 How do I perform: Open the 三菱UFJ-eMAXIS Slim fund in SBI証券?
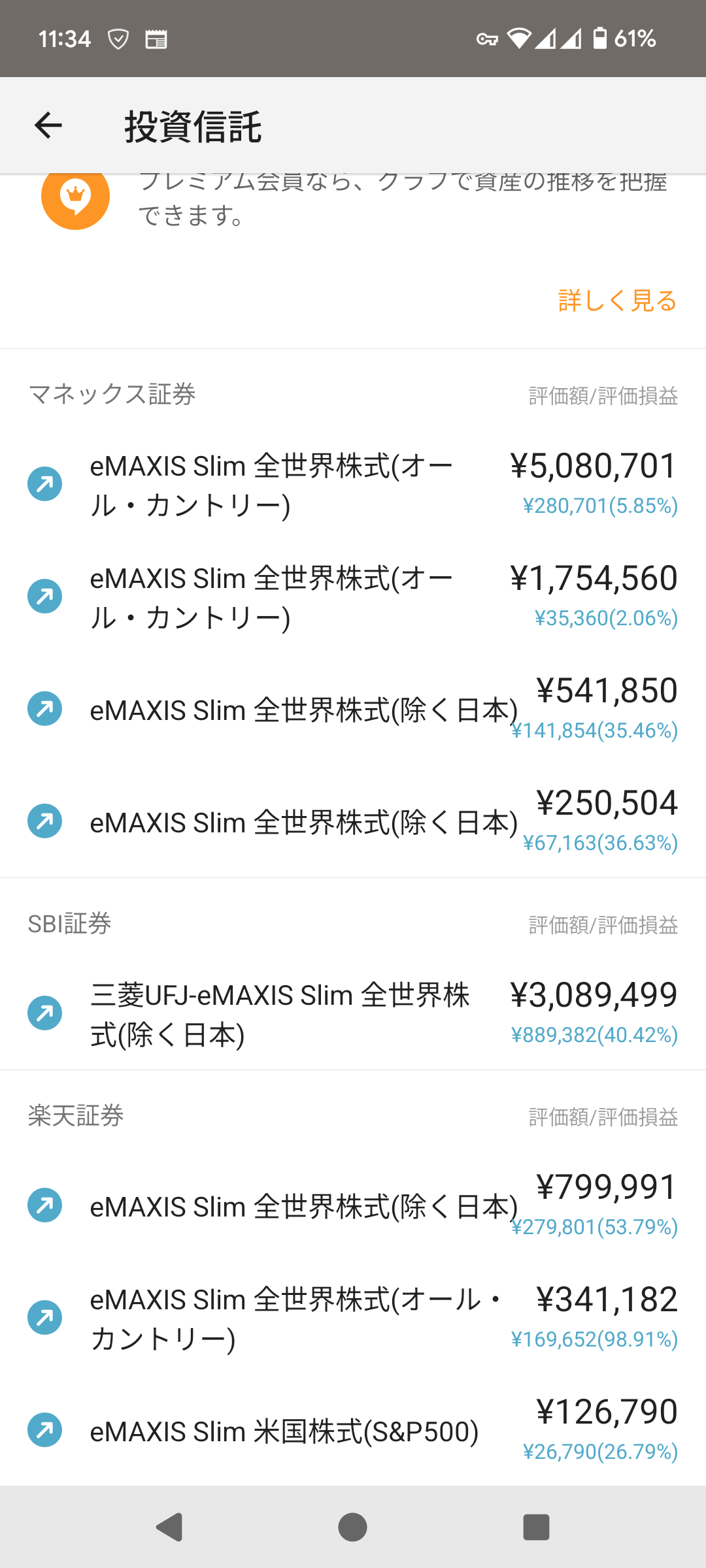point(353,1014)
